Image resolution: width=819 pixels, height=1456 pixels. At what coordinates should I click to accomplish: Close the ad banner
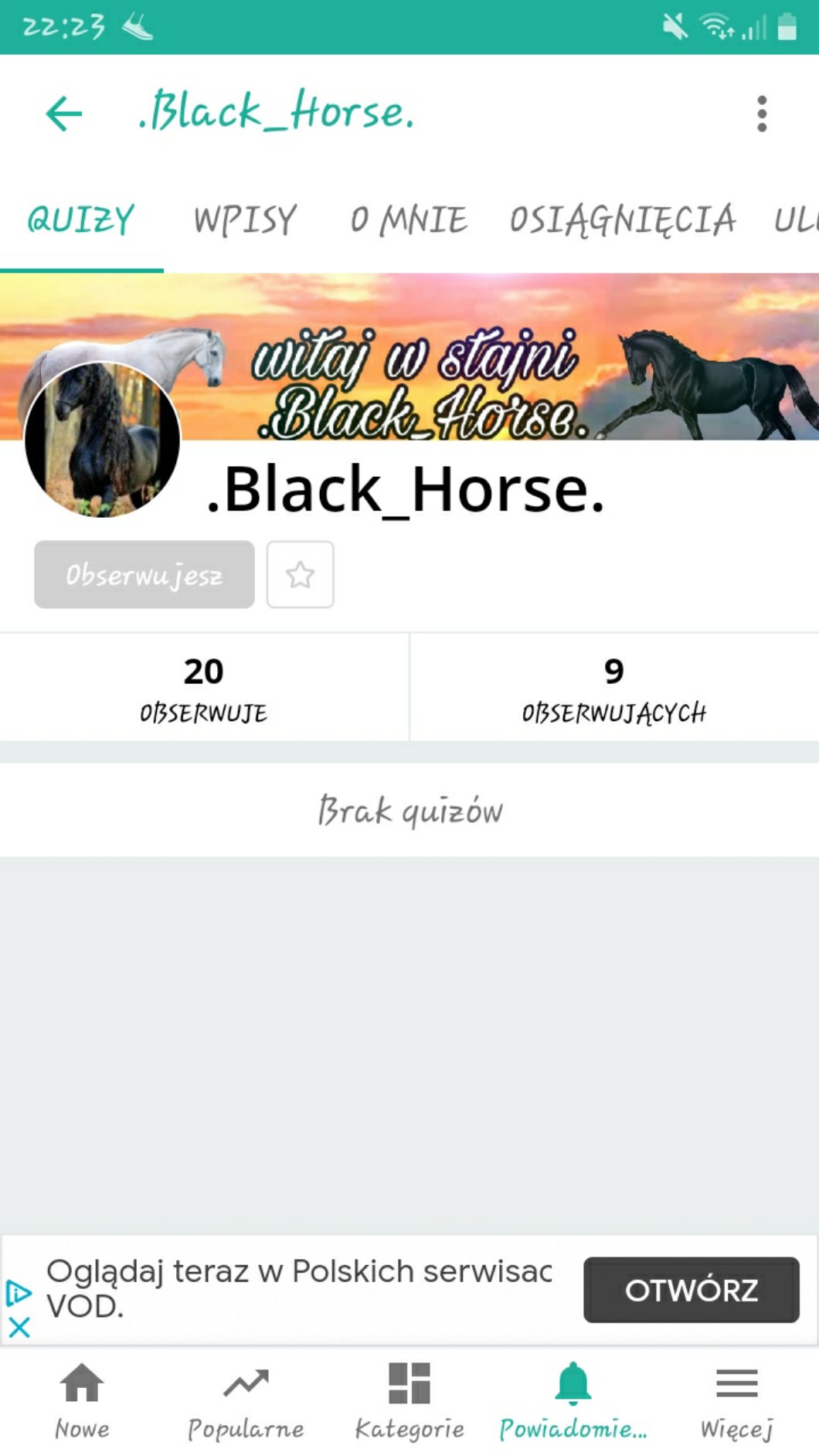tap(19, 1328)
